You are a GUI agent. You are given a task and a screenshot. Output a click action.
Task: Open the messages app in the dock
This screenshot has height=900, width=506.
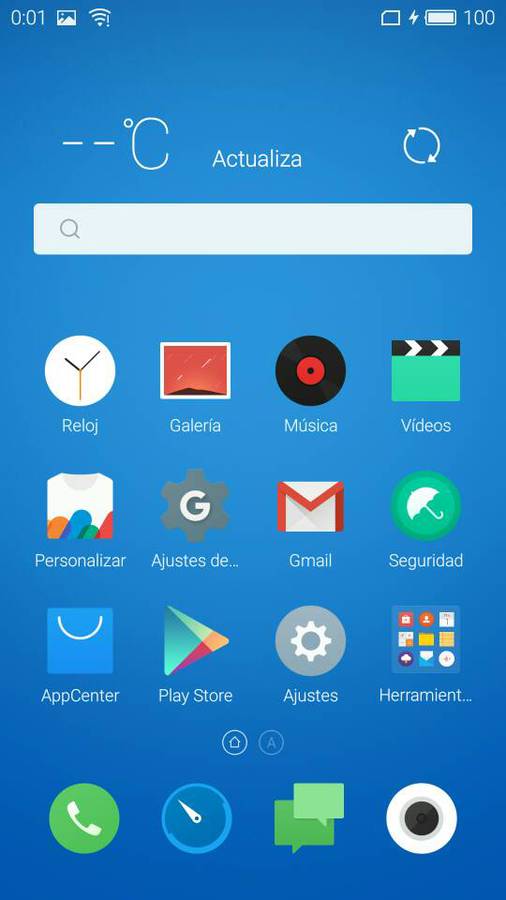pyautogui.click(x=309, y=817)
